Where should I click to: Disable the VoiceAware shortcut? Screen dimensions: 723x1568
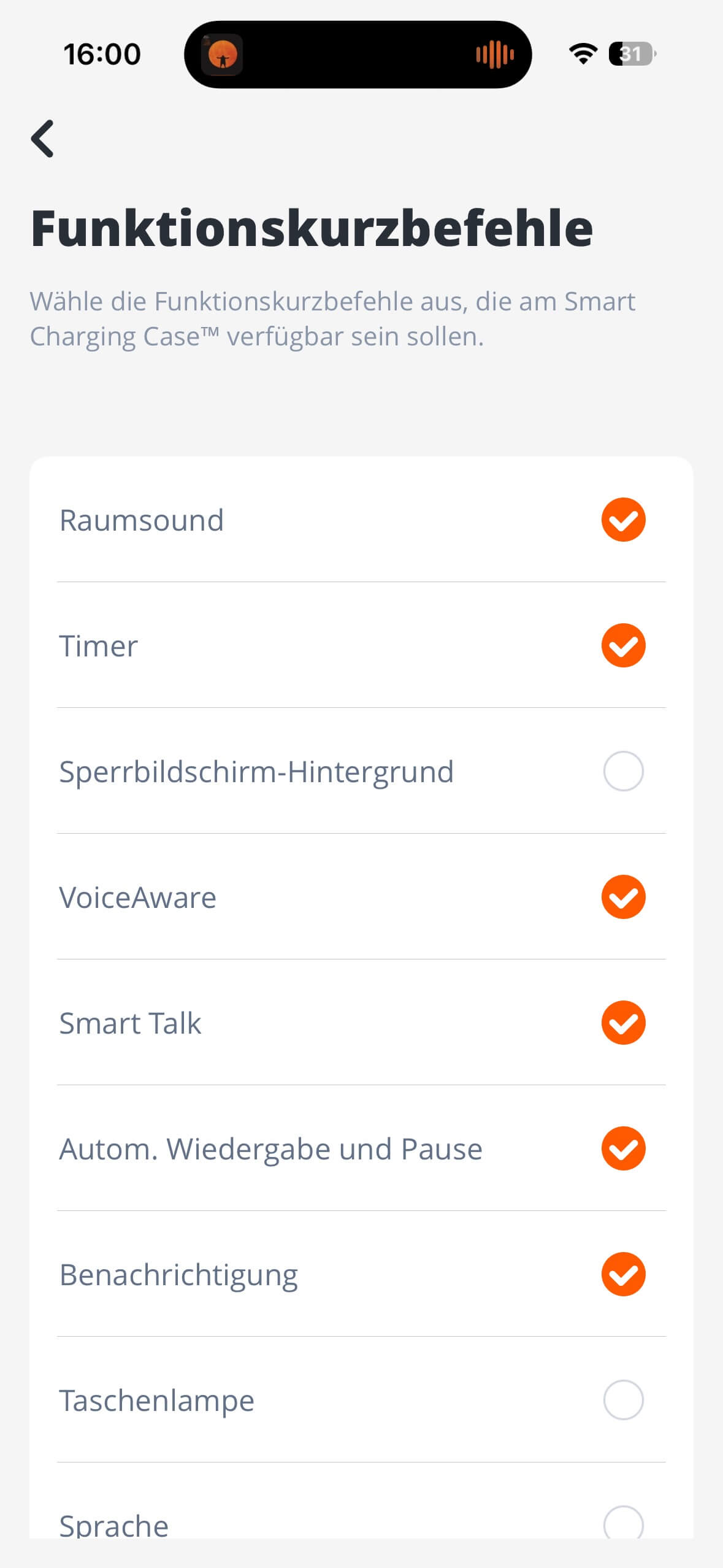tap(623, 897)
